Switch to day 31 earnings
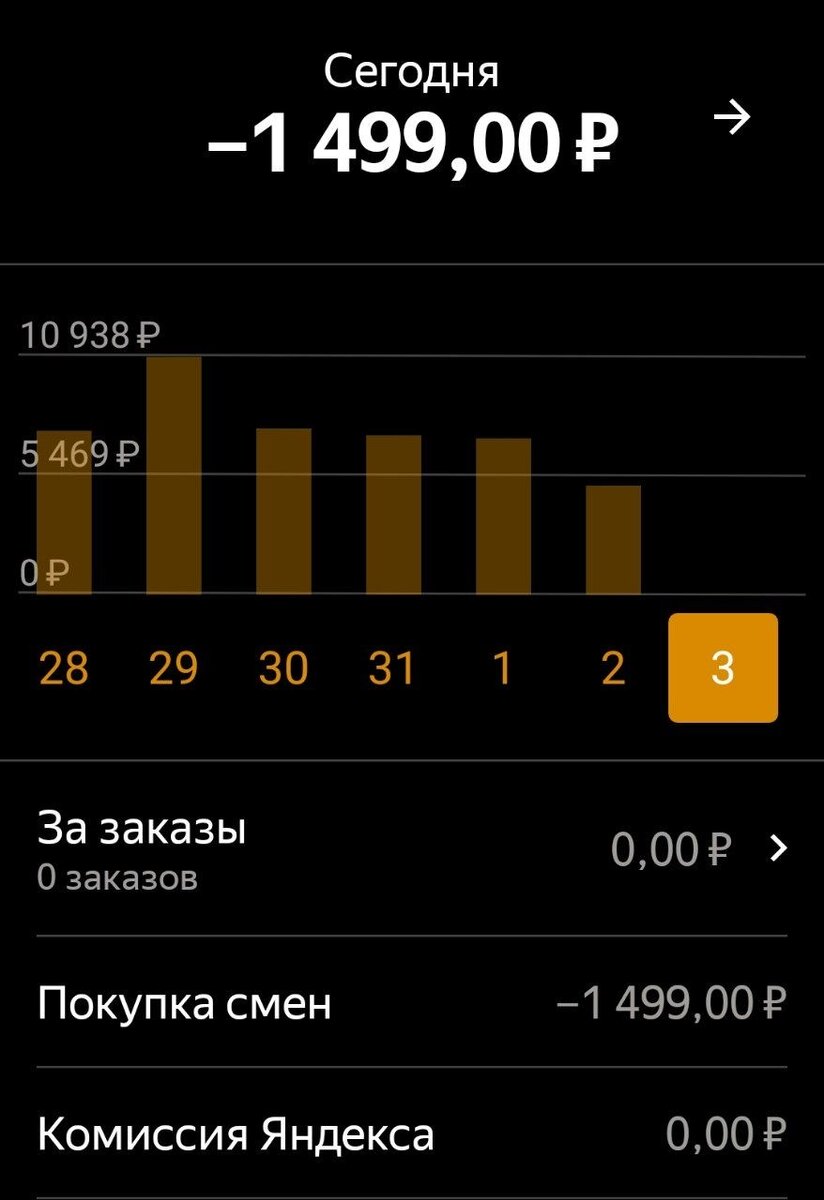The image size is (824, 1200). click(392, 668)
